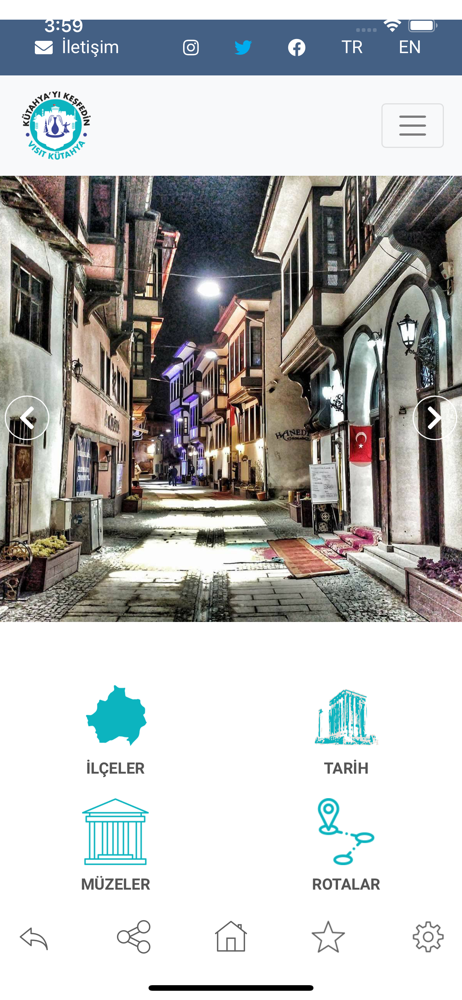
Task: Open the hamburger menu
Action: 412,126
